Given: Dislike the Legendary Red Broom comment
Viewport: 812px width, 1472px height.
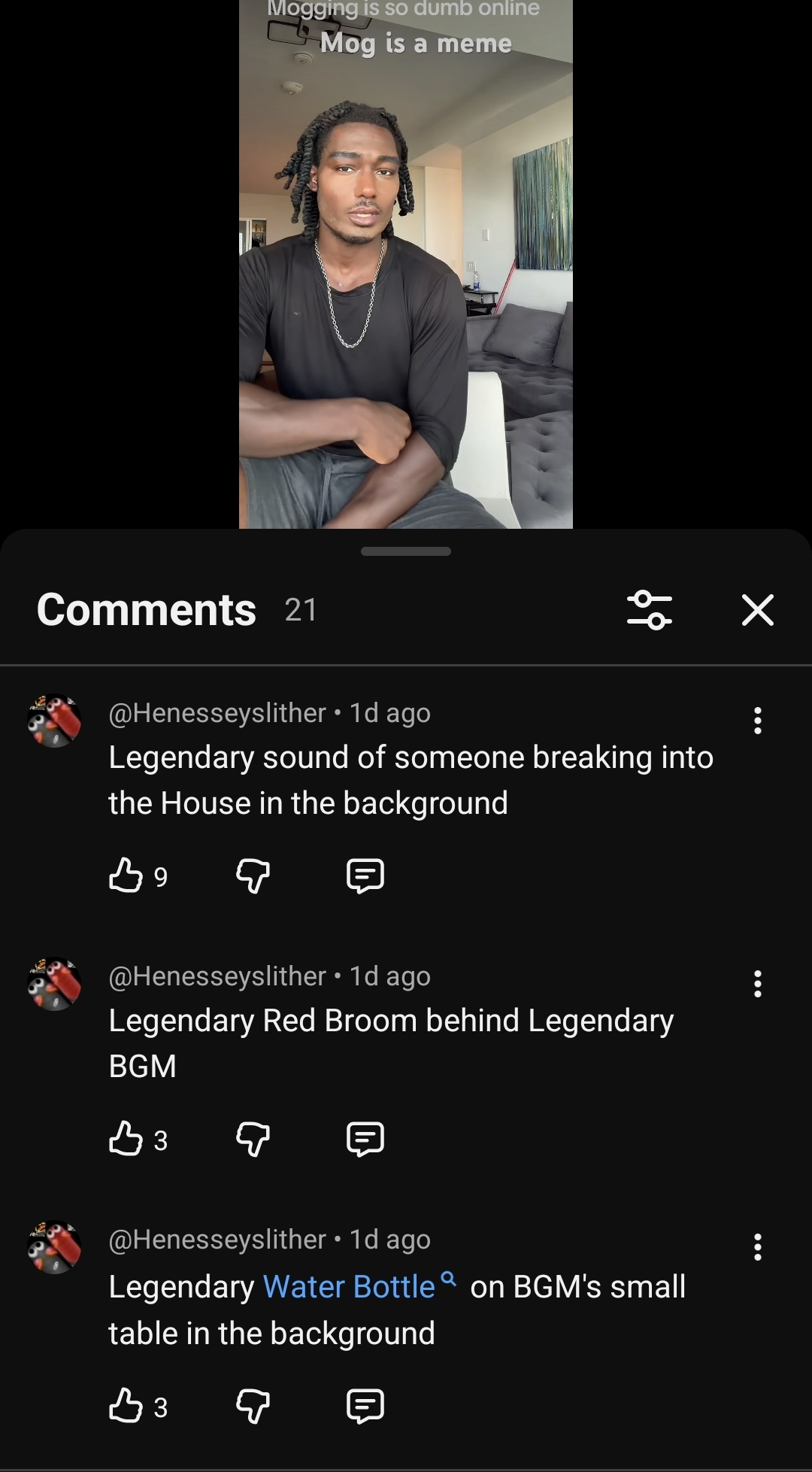Looking at the screenshot, I should click(253, 1139).
